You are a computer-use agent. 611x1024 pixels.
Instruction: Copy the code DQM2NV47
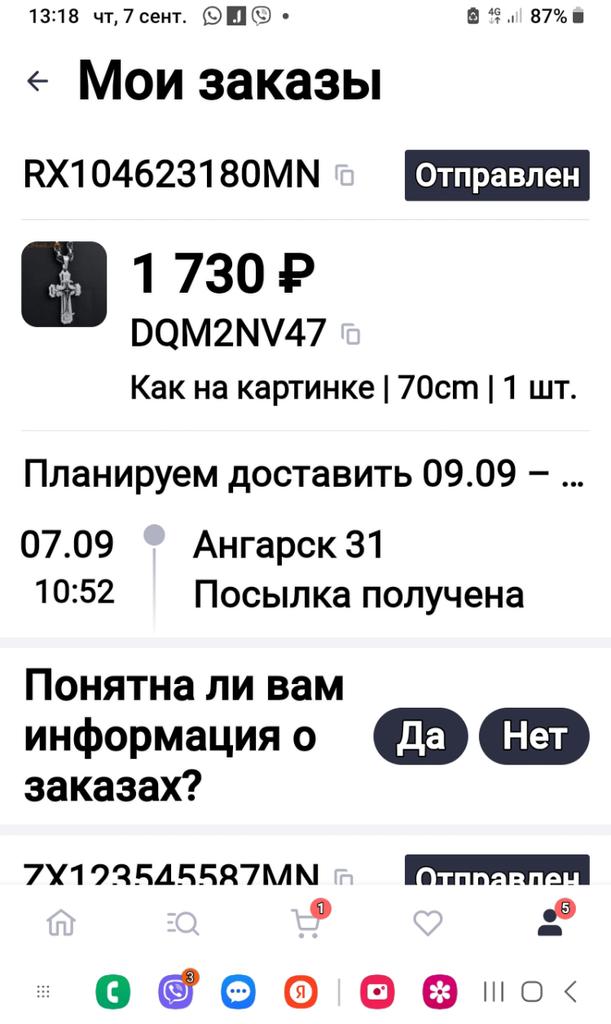[x=350, y=334]
